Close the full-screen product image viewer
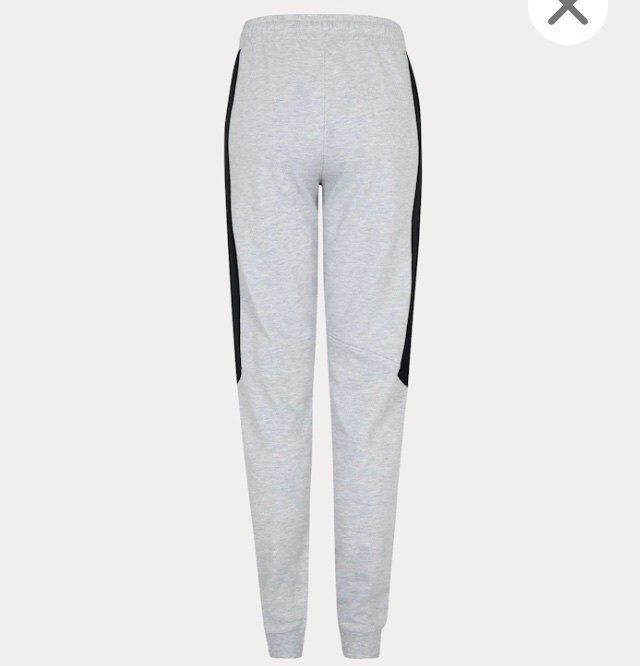The height and width of the screenshot is (666, 640). pyautogui.click(x=570, y=10)
